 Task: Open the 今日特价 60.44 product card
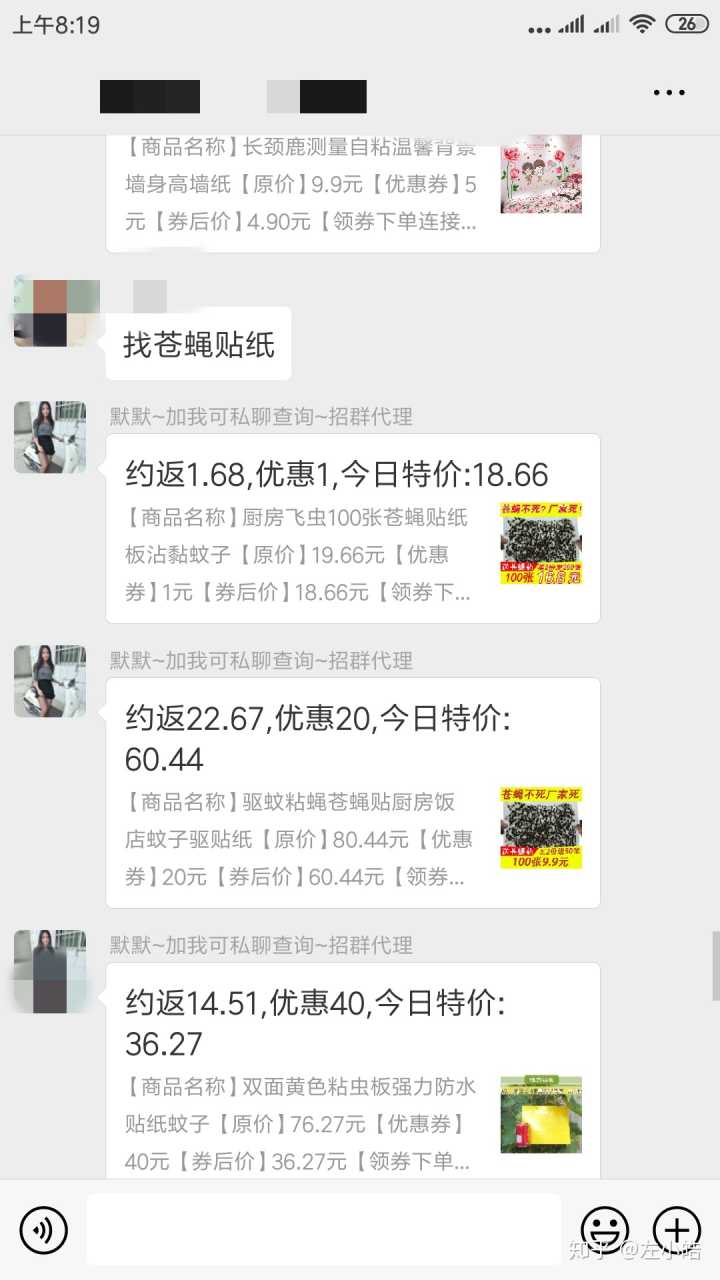[352, 792]
